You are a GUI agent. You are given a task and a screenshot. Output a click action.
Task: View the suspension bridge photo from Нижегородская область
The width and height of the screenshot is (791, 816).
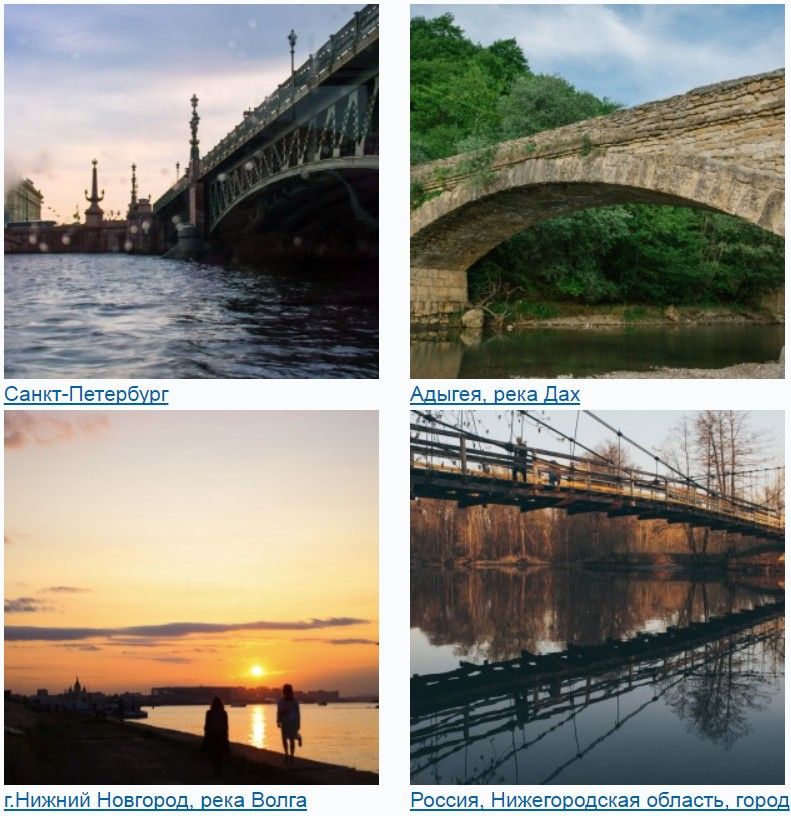[597, 597]
